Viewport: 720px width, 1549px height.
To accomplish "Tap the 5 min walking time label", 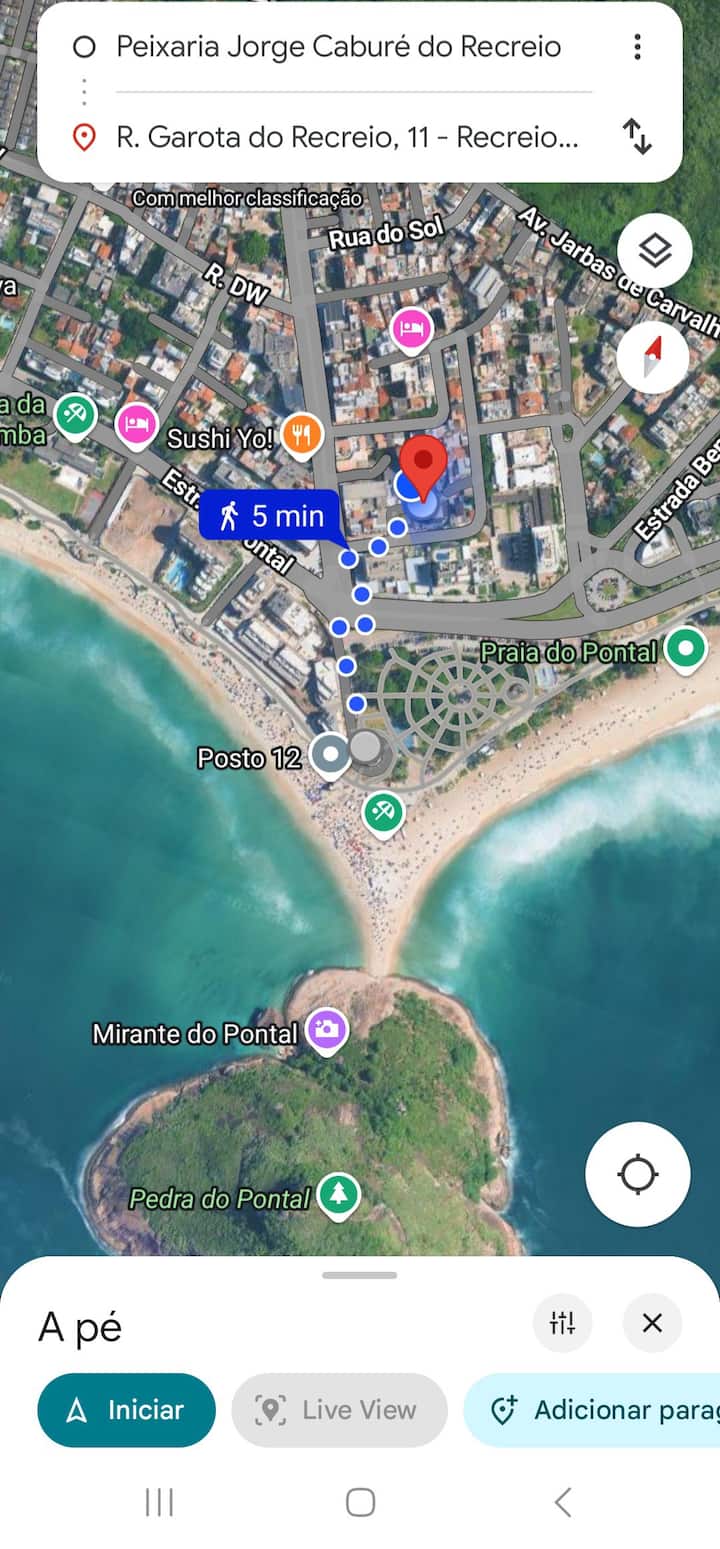I will coord(272,516).
